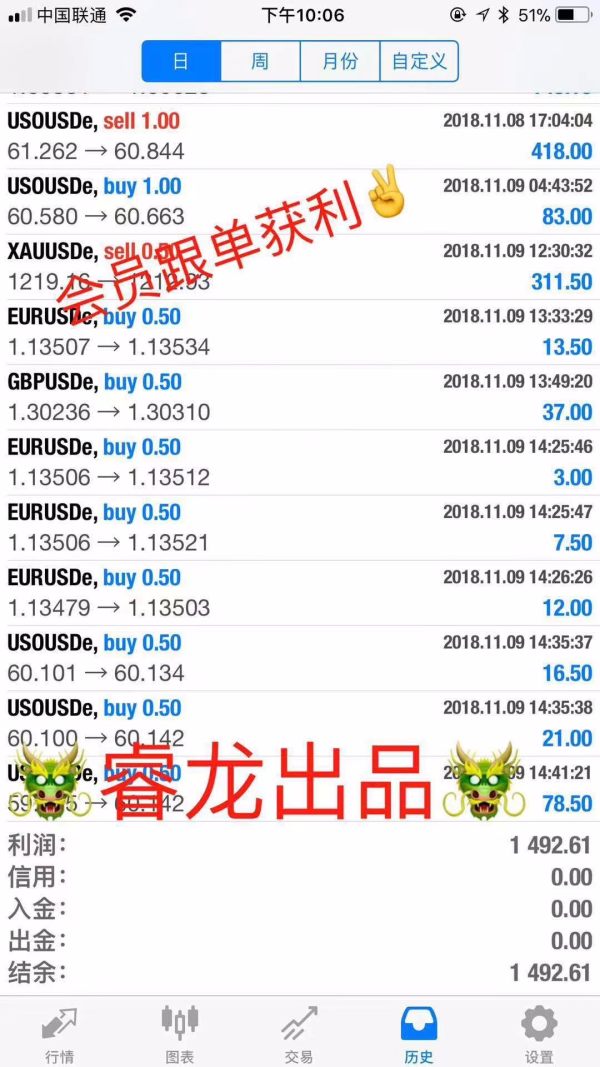Image resolution: width=600 pixels, height=1067 pixels.
Task: Select the 日 (day) period segment
Action: coord(181,61)
